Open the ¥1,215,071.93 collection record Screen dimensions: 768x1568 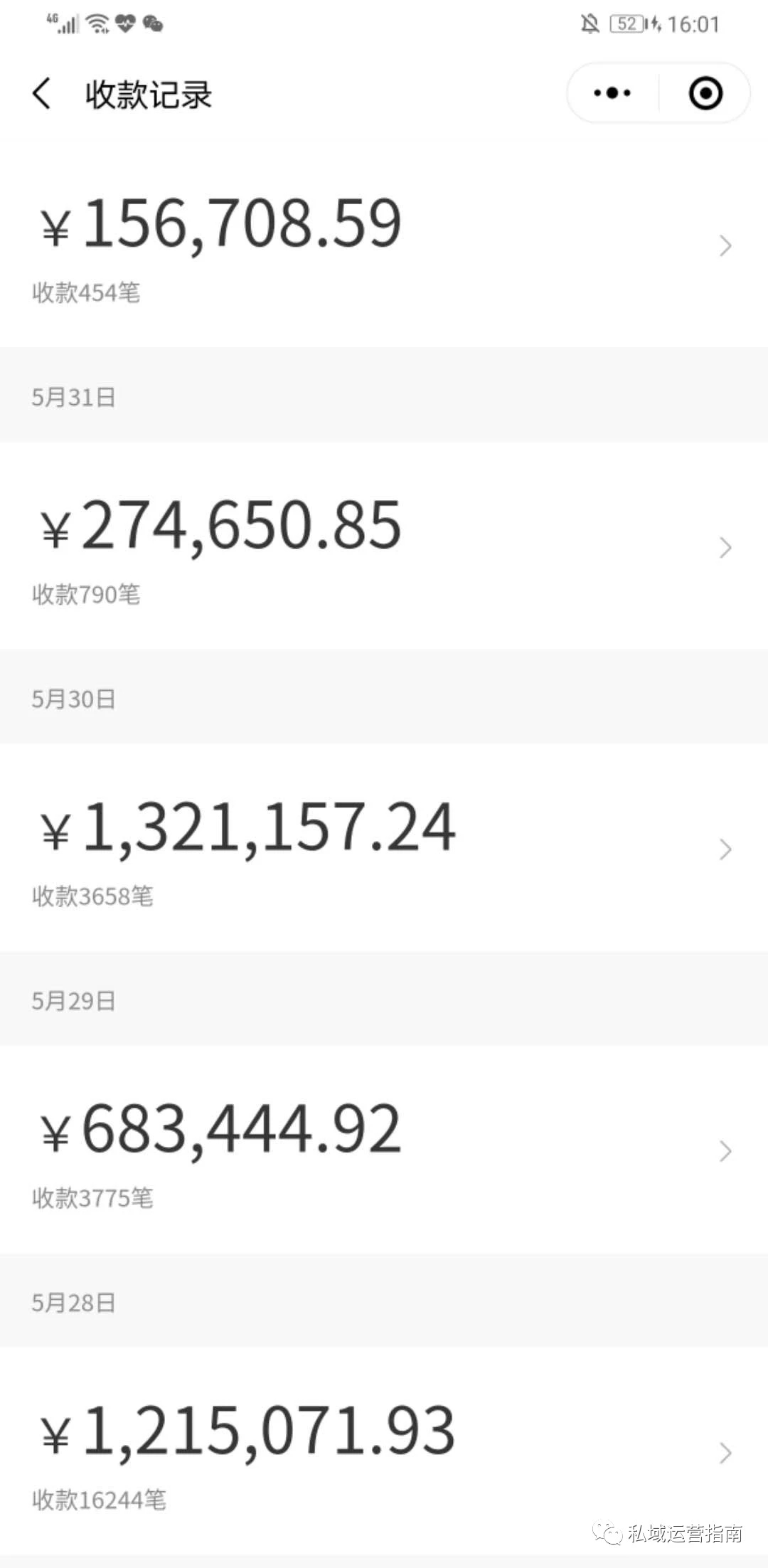click(384, 1451)
